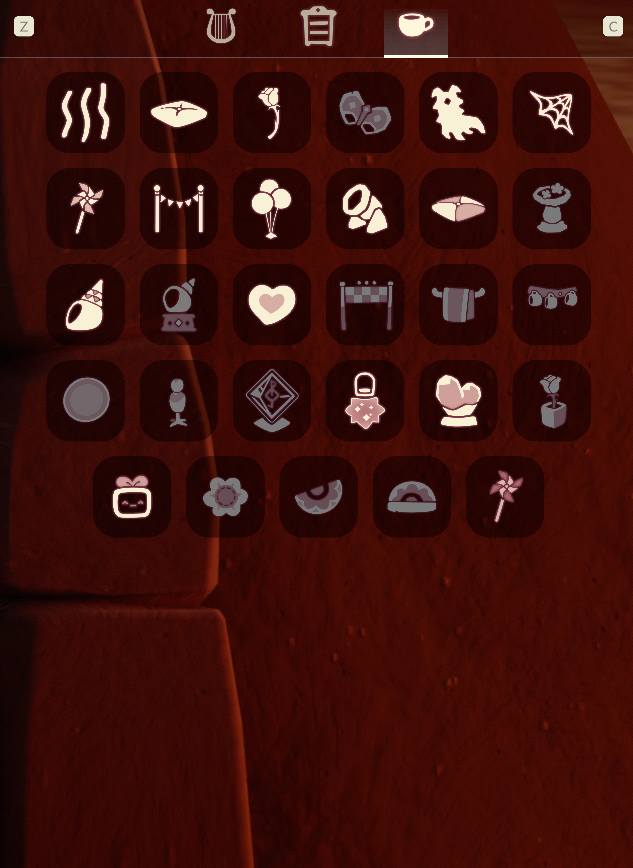Choose the checkered finish banner item
633x868 pixels.
pos(364,304)
